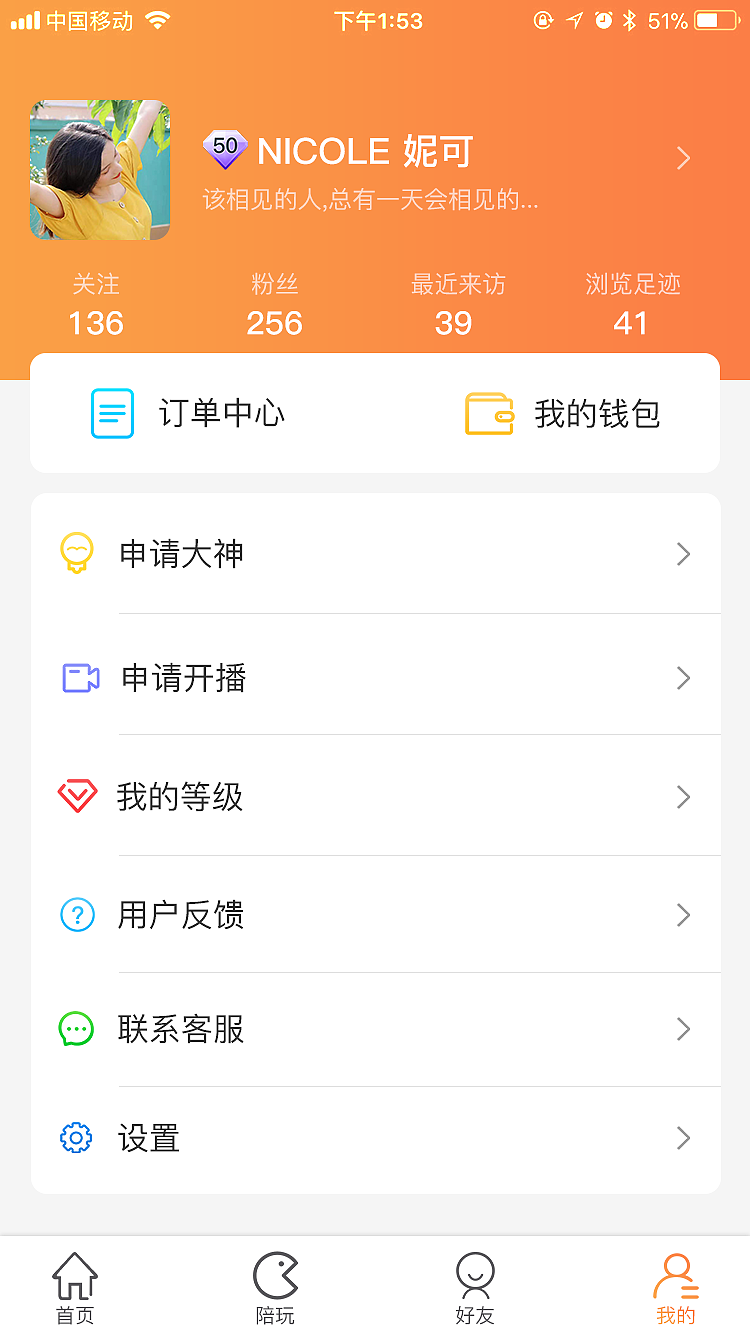Image resolution: width=750 pixels, height=1334 pixels.
Task: Switch to the 陪玩 tab
Action: coord(275,1285)
